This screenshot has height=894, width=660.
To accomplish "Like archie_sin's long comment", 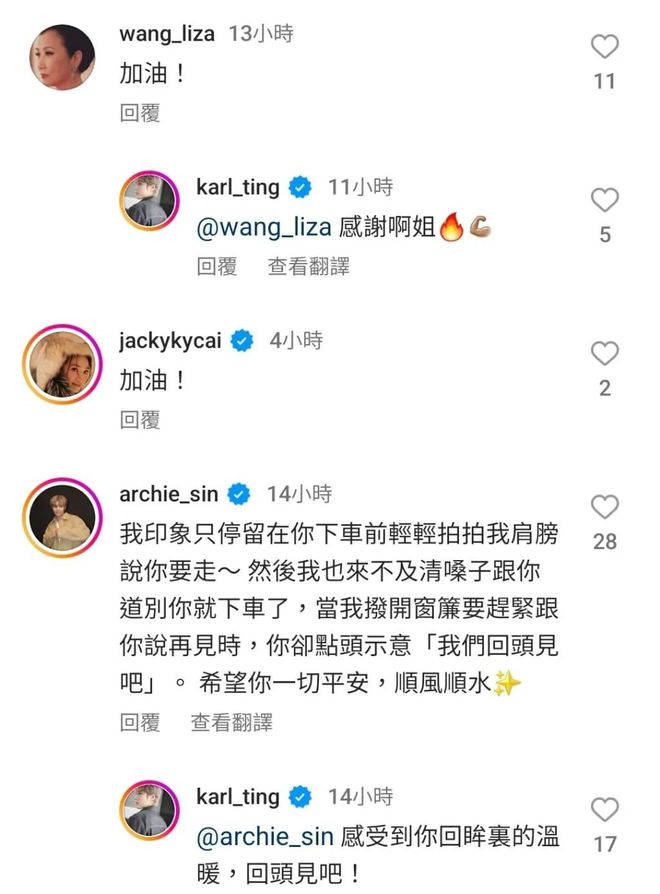I will (x=604, y=507).
